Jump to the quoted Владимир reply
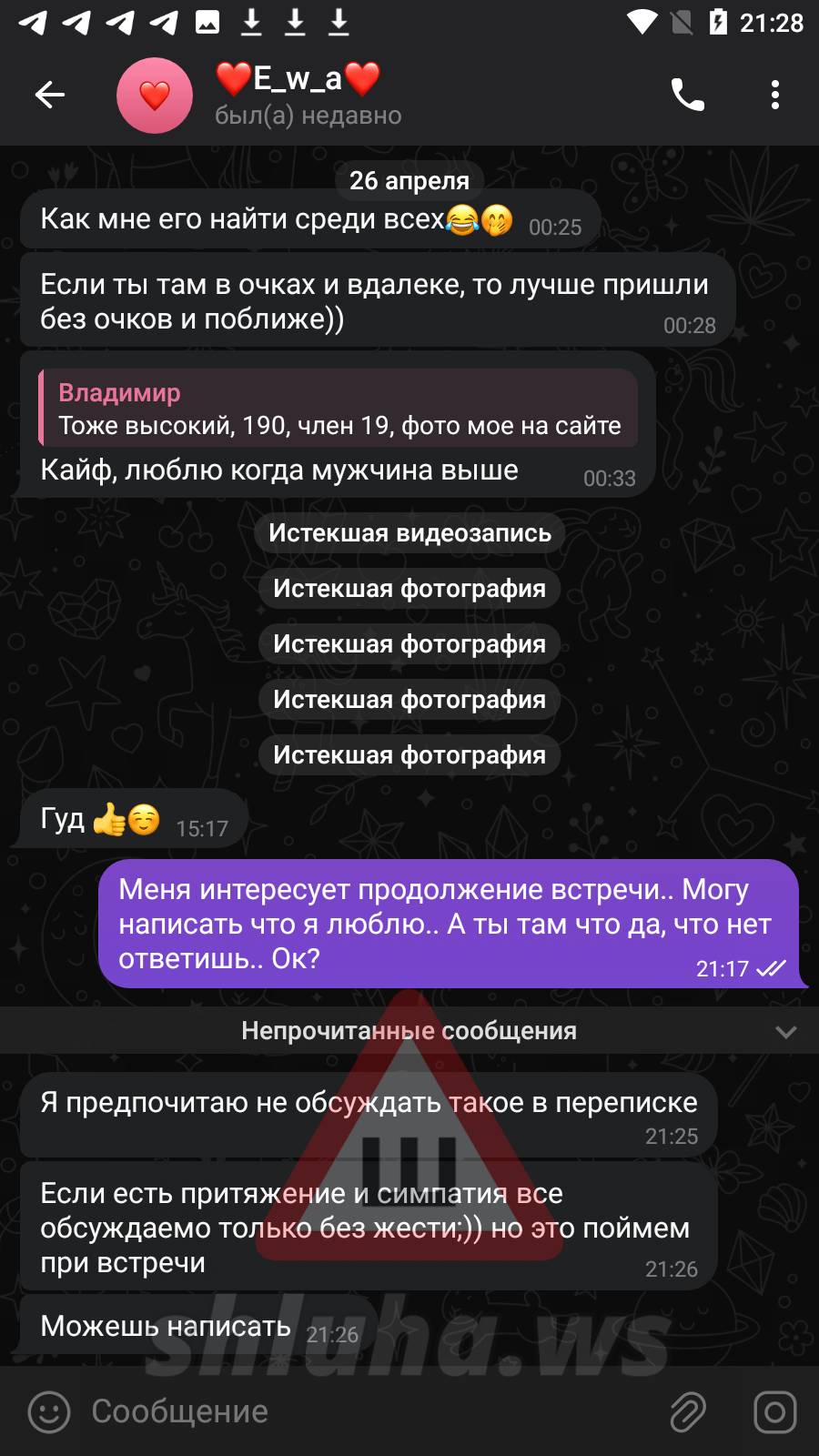The image size is (819, 1456). pyautogui.click(x=339, y=409)
